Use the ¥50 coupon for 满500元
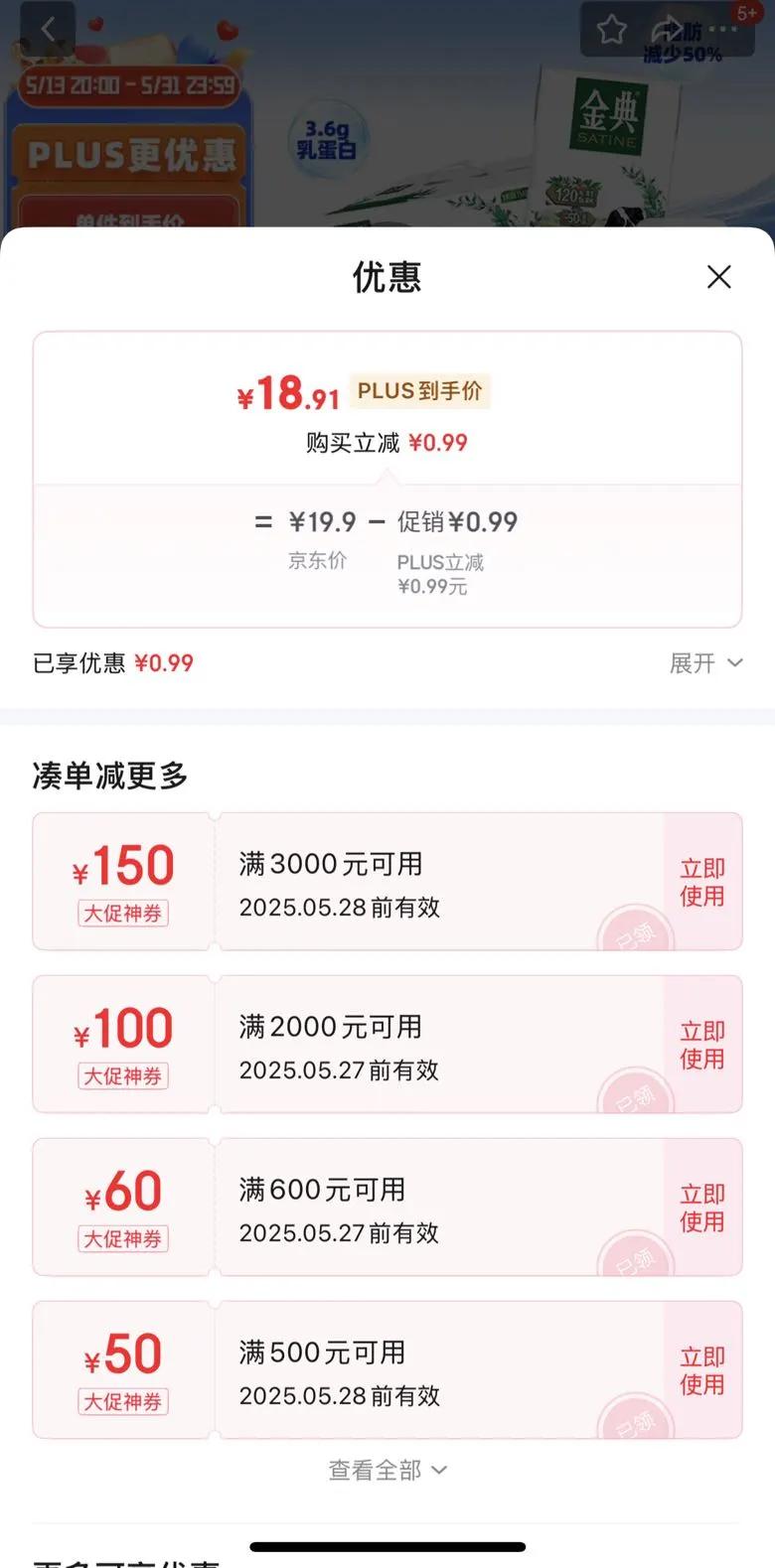Image resolution: width=775 pixels, height=1568 pixels. (701, 1370)
